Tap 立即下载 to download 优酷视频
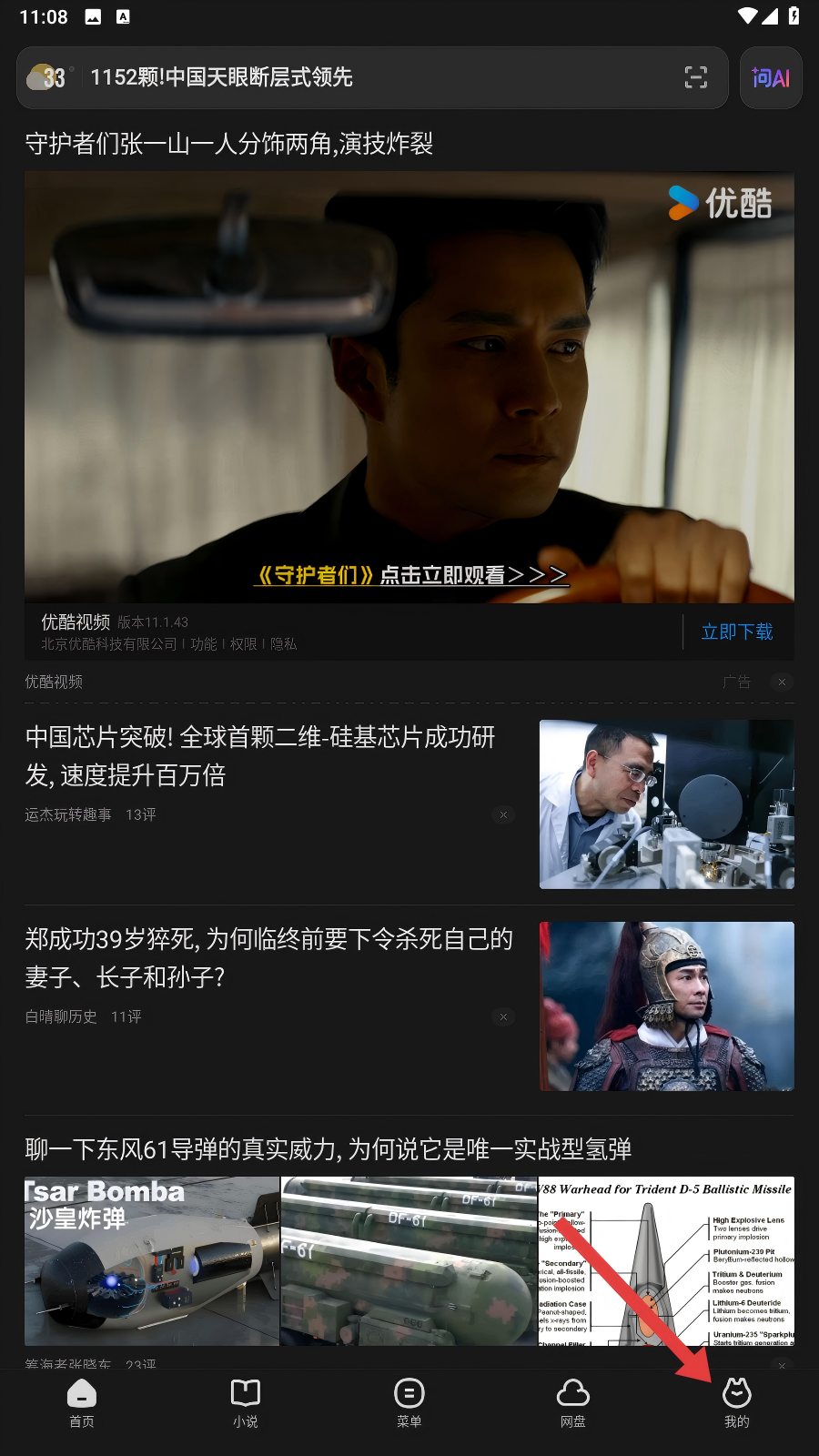The width and height of the screenshot is (819, 1456). tap(736, 632)
